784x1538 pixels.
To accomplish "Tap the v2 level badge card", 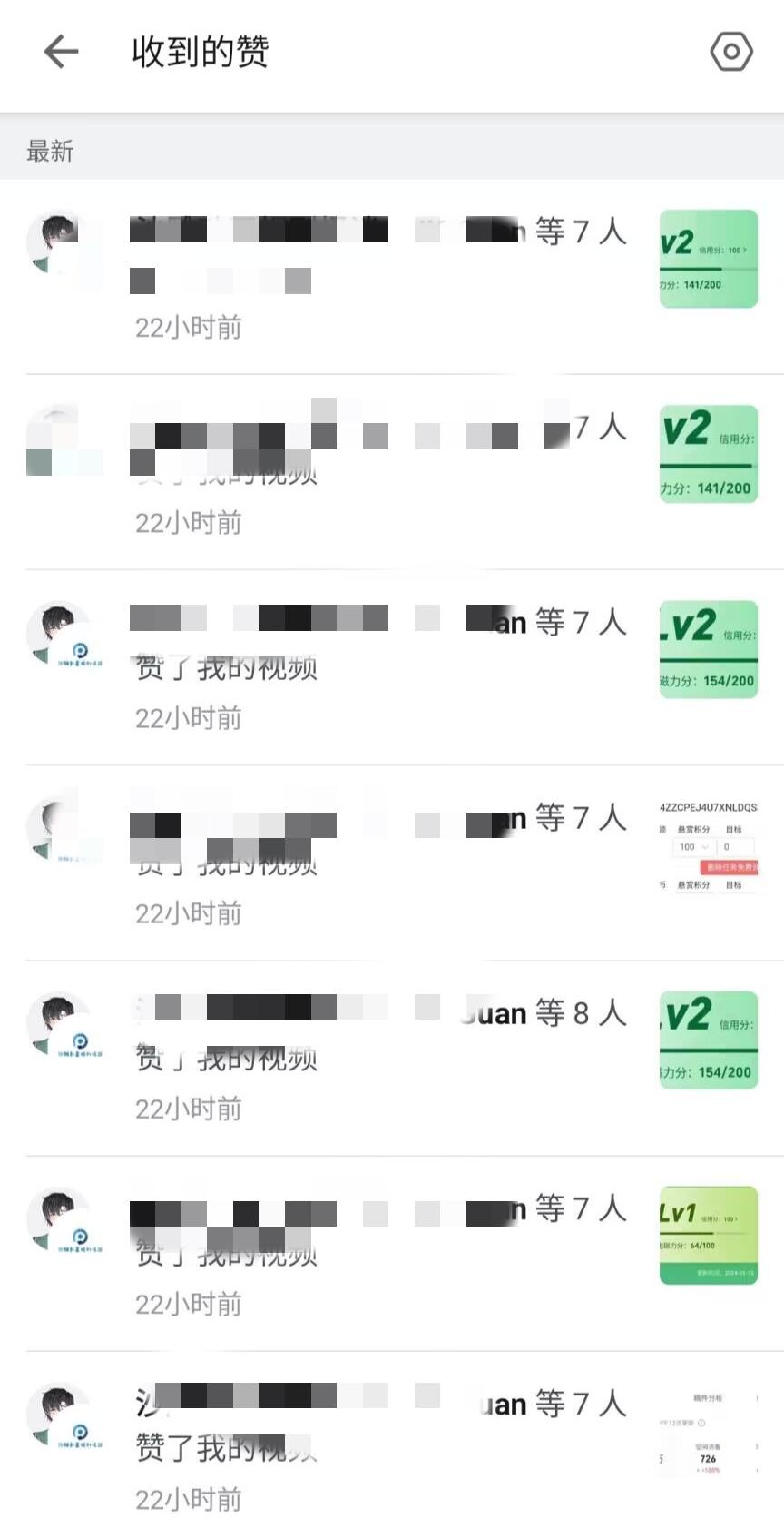I will (x=708, y=259).
